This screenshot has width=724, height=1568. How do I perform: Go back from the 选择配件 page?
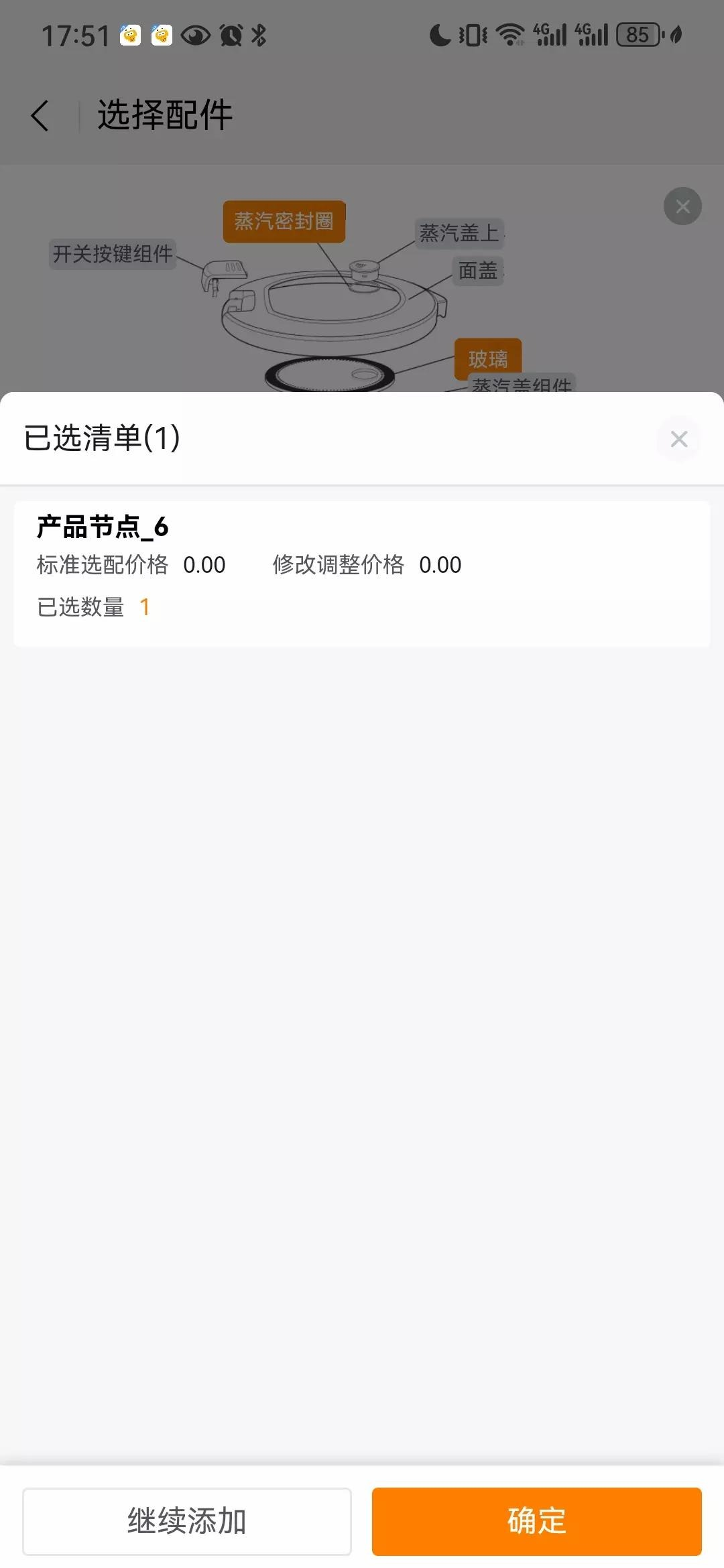coord(40,115)
